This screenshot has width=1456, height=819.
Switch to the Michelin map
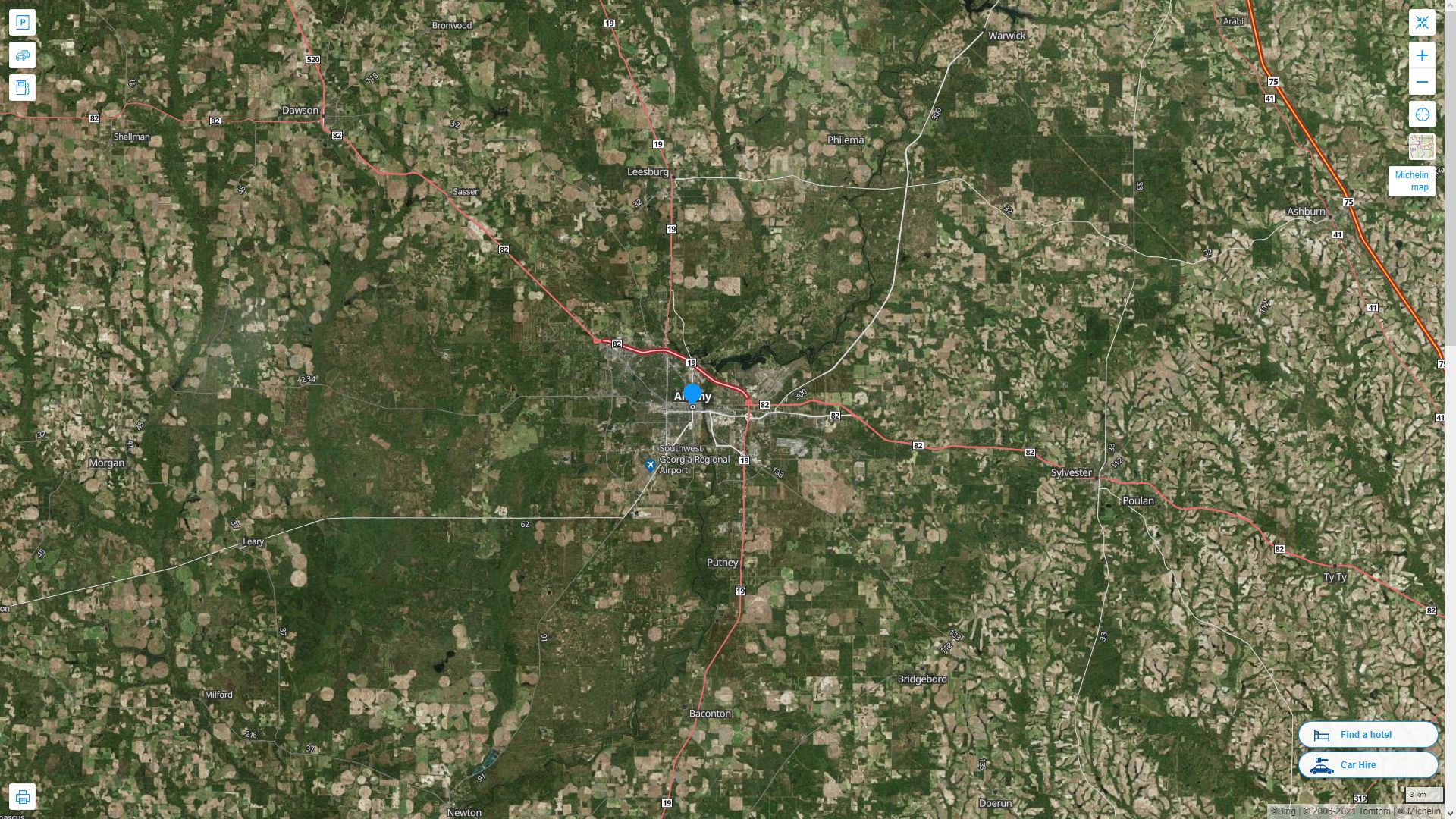click(1411, 181)
